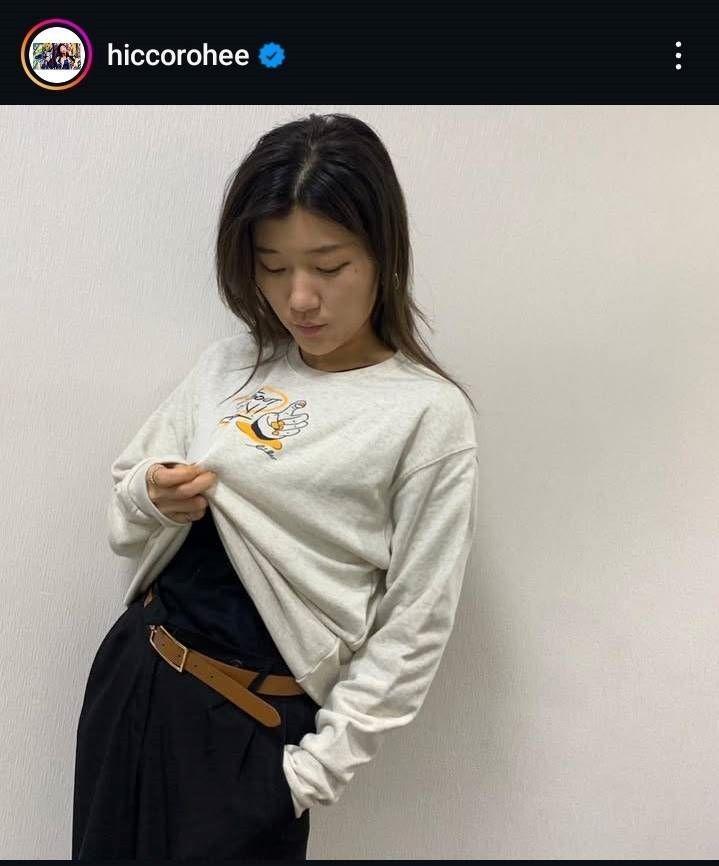Tap the post photo by hiccorohee

(x=359, y=482)
